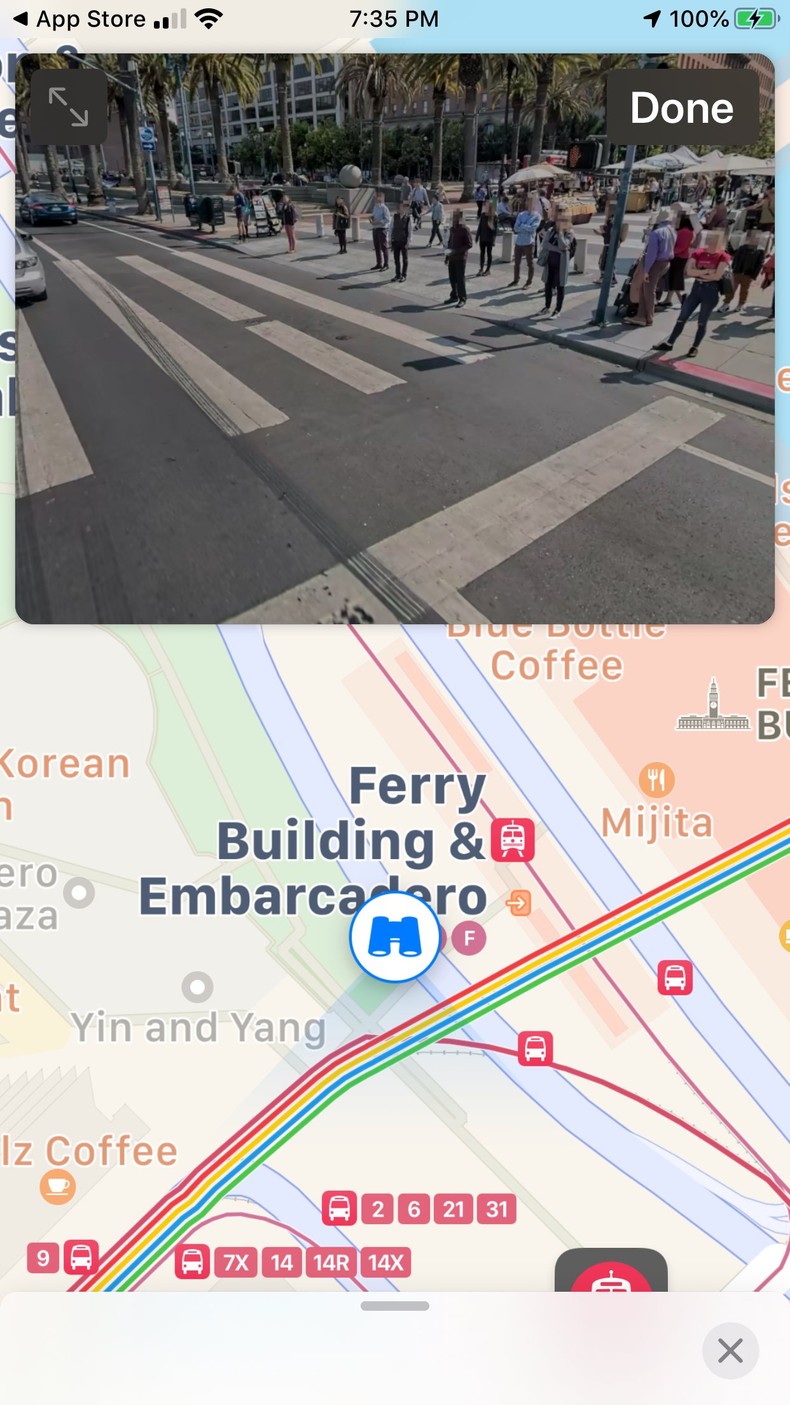The image size is (790, 1405).
Task: Tap the bus icon next to route 7X badge
Action: coord(190,1262)
